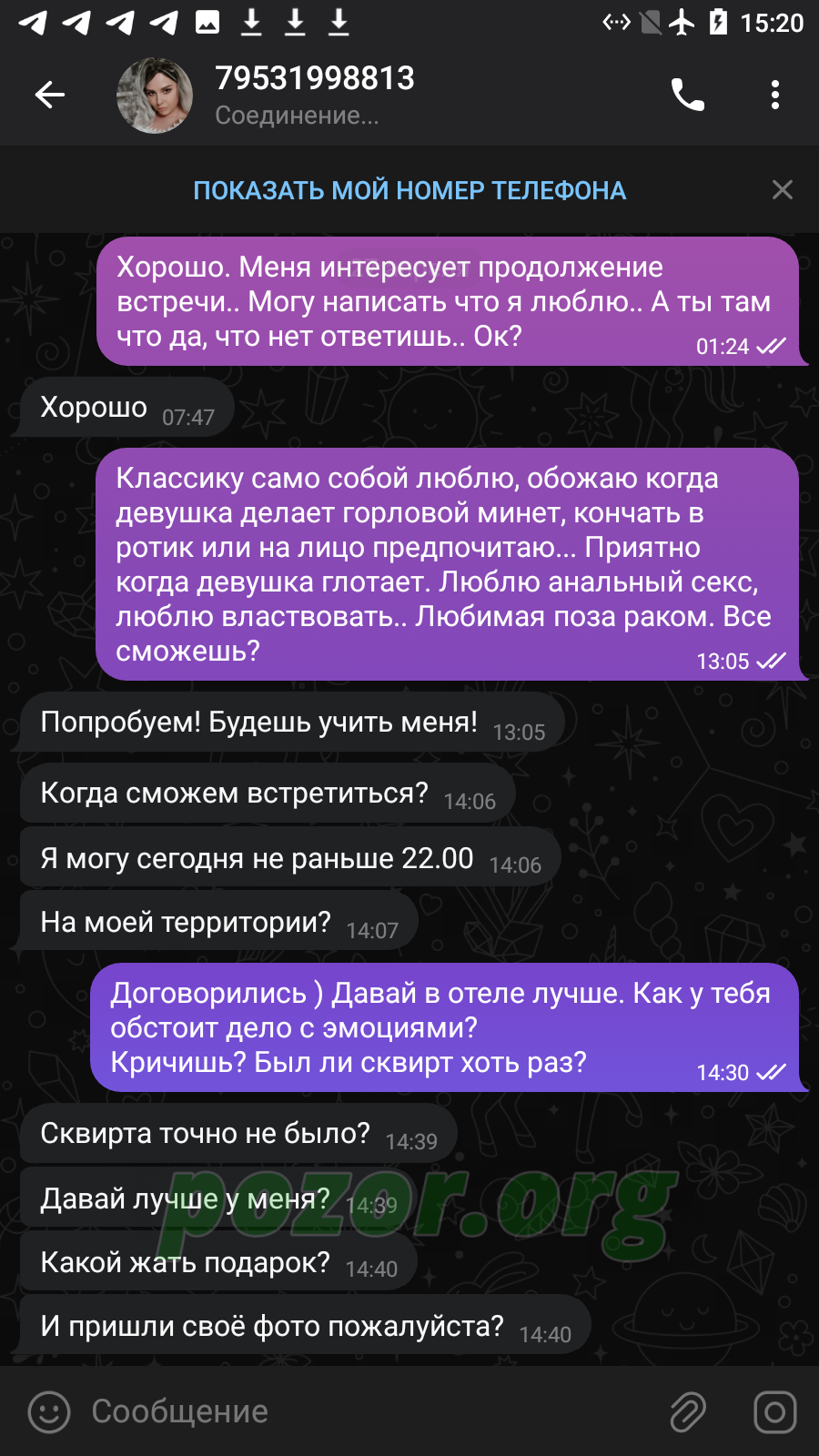Open the emoji picker
The image size is (819, 1456).
[x=49, y=1412]
